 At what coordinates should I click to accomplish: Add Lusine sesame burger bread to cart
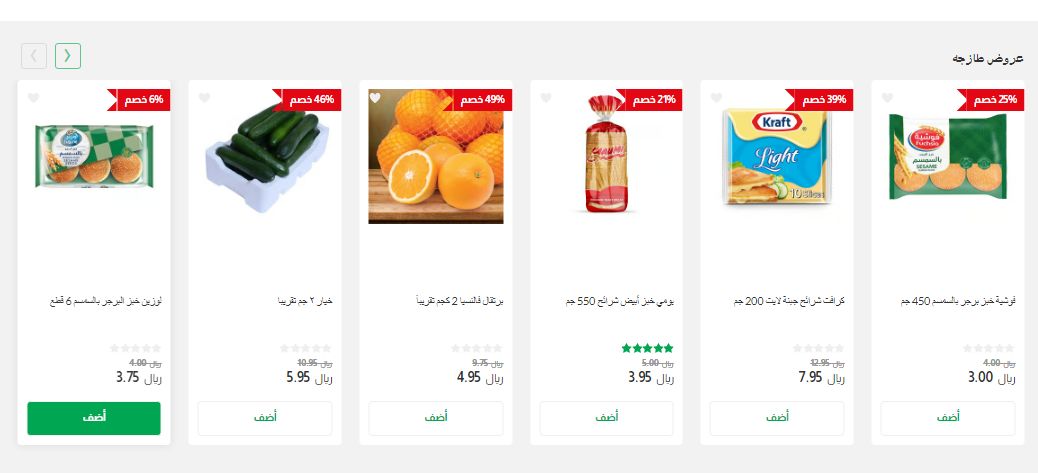(94, 418)
